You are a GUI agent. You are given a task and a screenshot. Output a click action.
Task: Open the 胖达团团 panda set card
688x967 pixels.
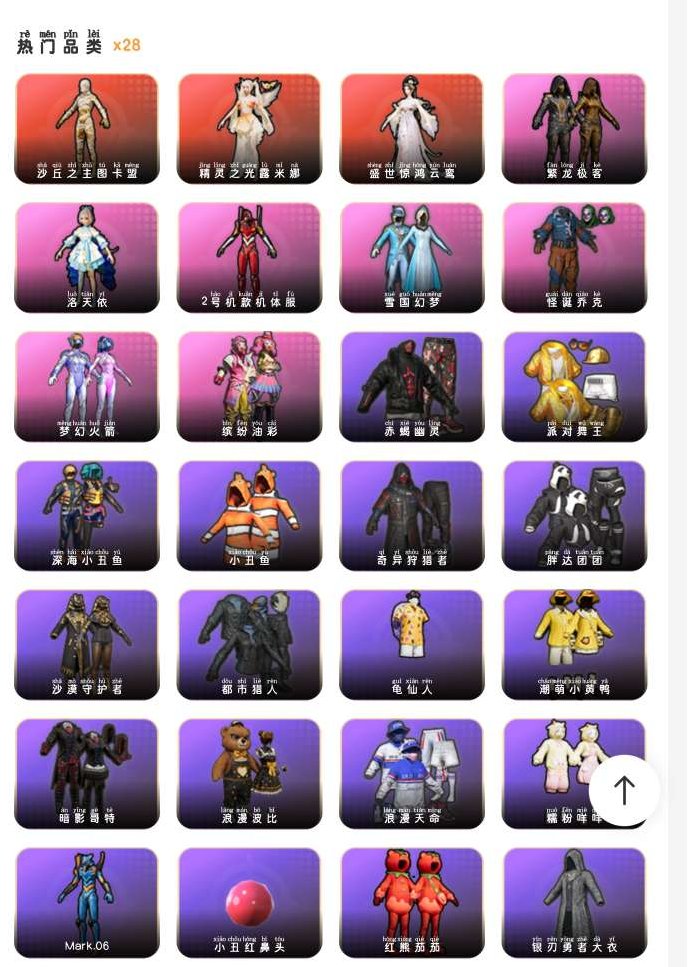[x=574, y=515]
